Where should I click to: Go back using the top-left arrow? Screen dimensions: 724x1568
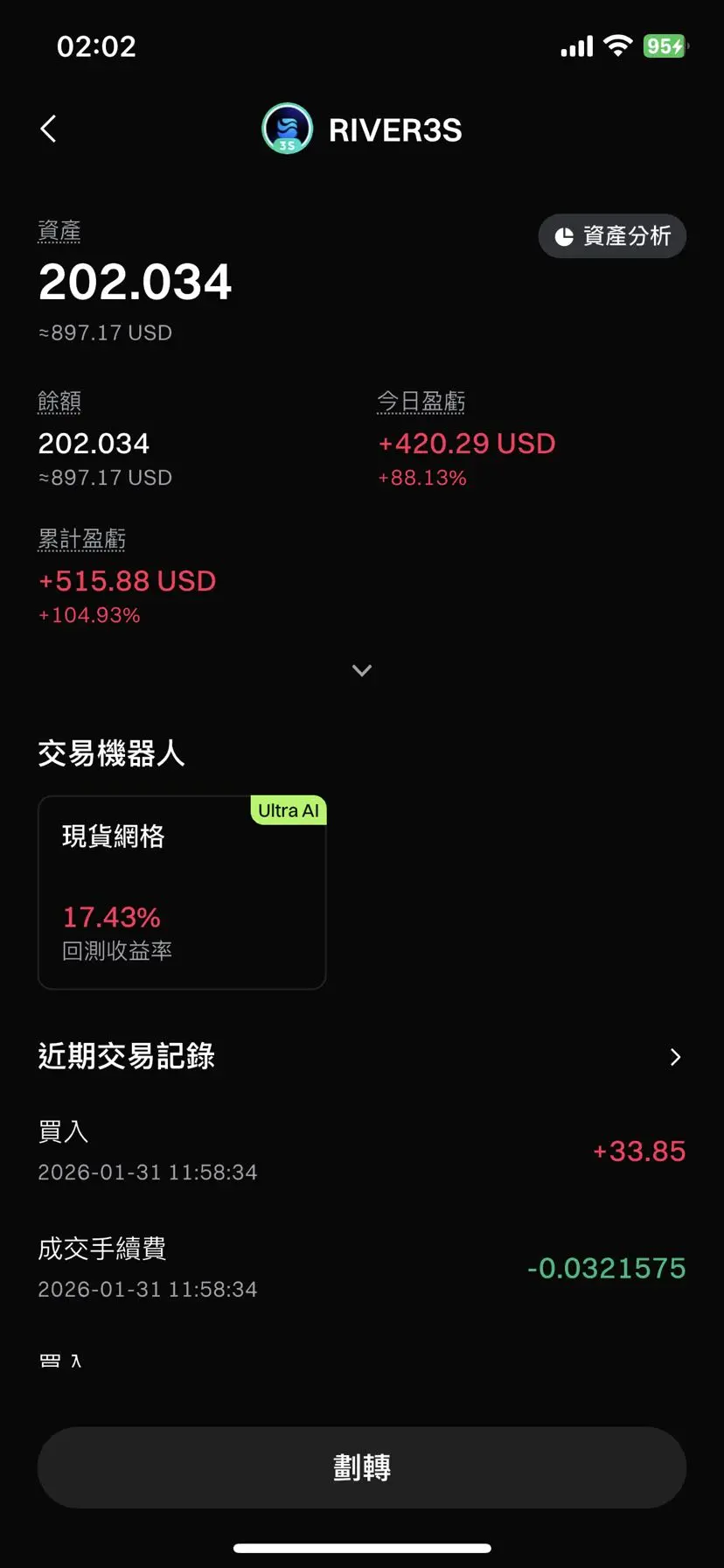pyautogui.click(x=49, y=129)
